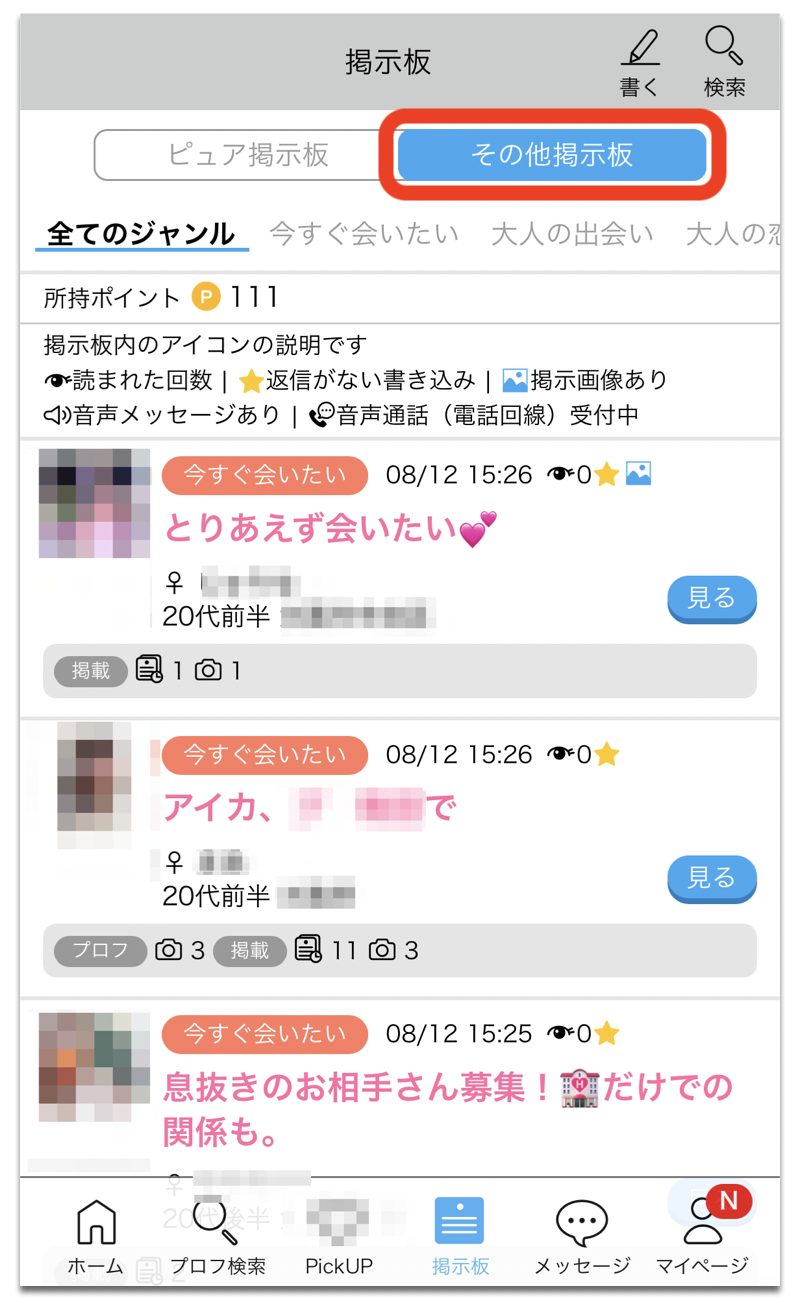Image resolution: width=798 pixels, height=1306 pixels.
Task: View poster's avatar on とりあえず会いたい post
Action: coord(94,503)
